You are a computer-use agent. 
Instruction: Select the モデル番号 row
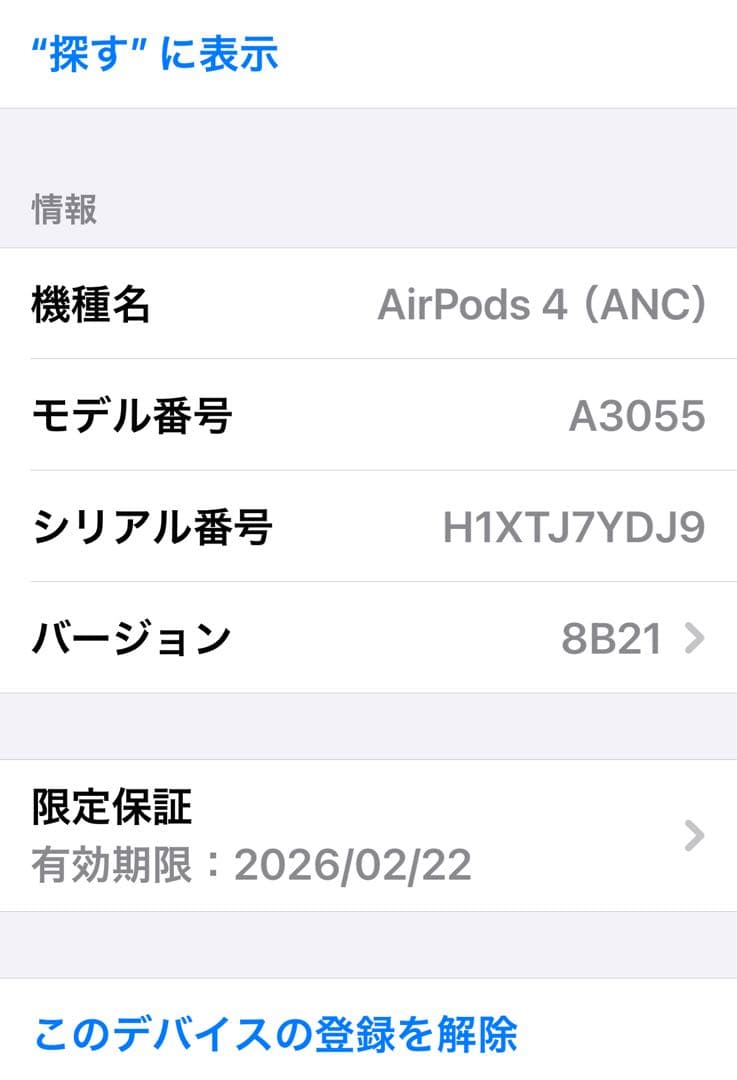click(x=368, y=417)
